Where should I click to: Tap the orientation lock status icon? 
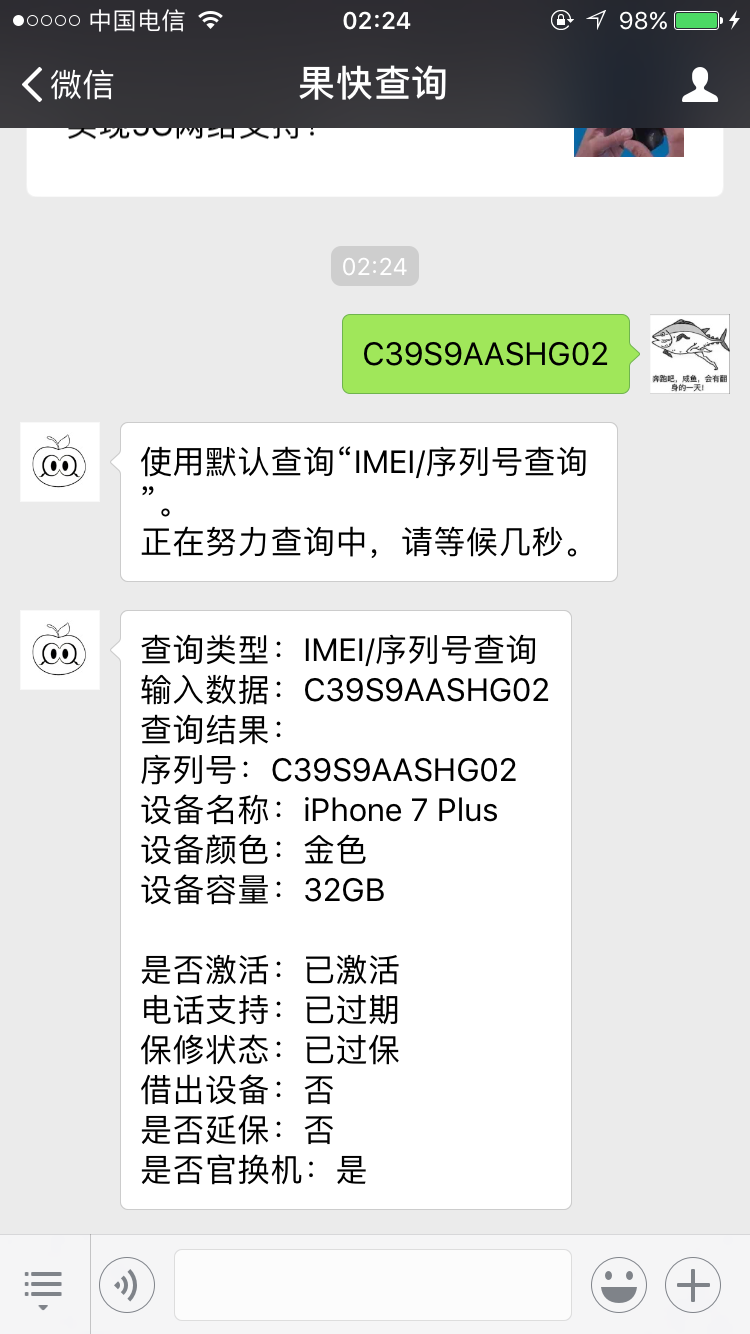coord(561,18)
